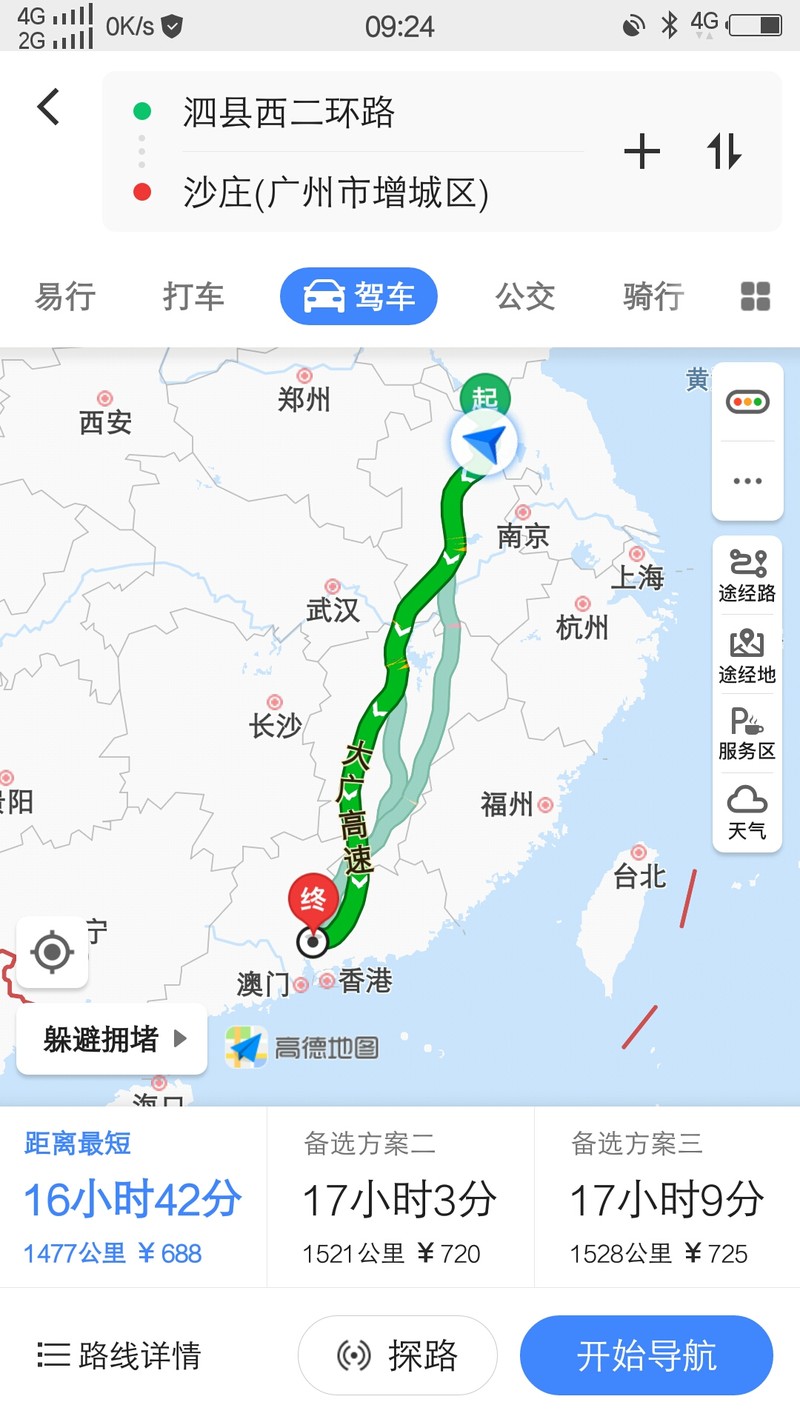This screenshot has height=1422, width=800.
Task: Switch to the 公交 transit tab
Action: [525, 297]
